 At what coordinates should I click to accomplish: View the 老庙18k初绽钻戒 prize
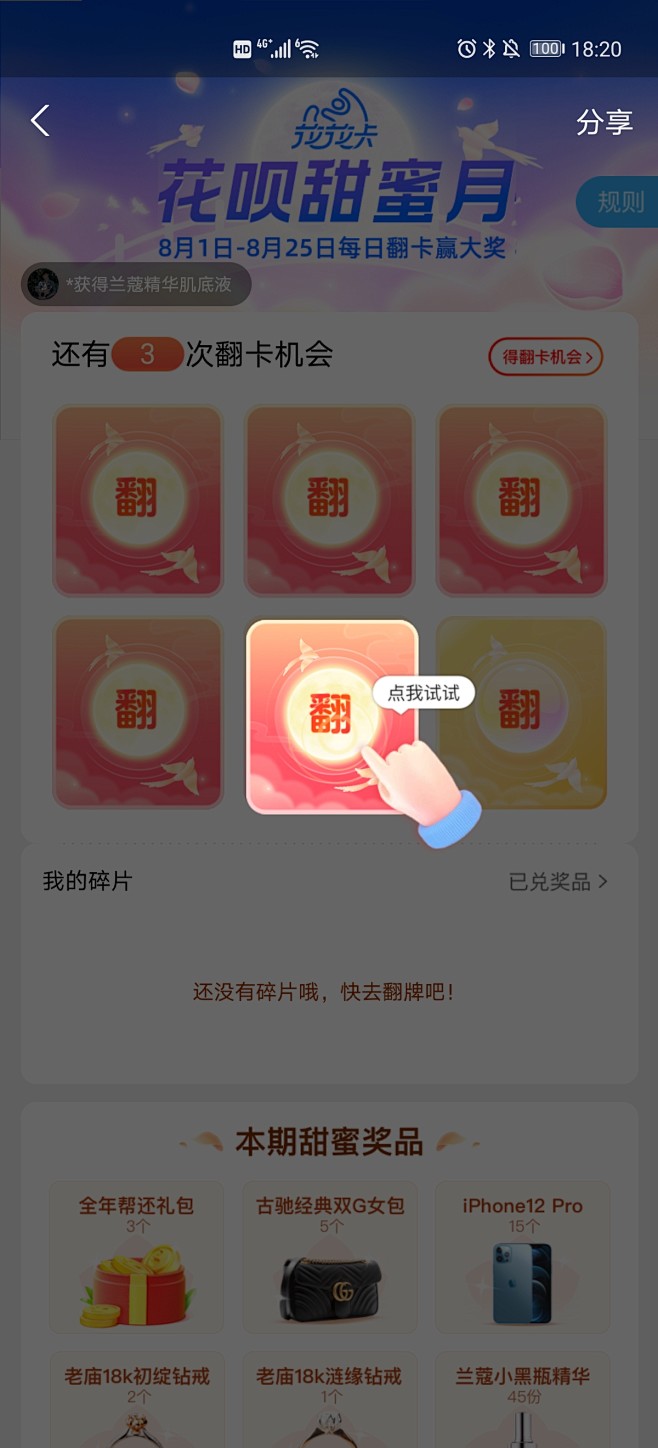click(x=136, y=1400)
